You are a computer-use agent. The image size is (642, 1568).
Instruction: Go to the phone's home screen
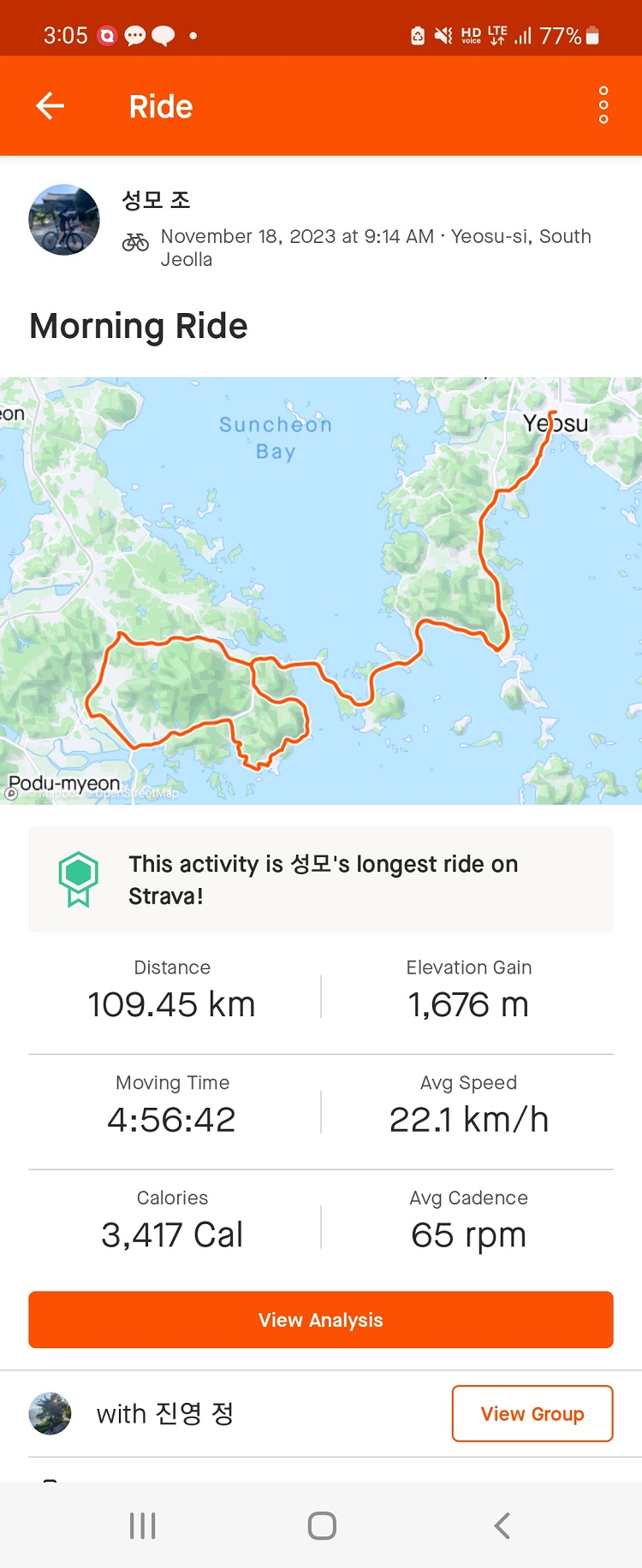pos(322,1525)
